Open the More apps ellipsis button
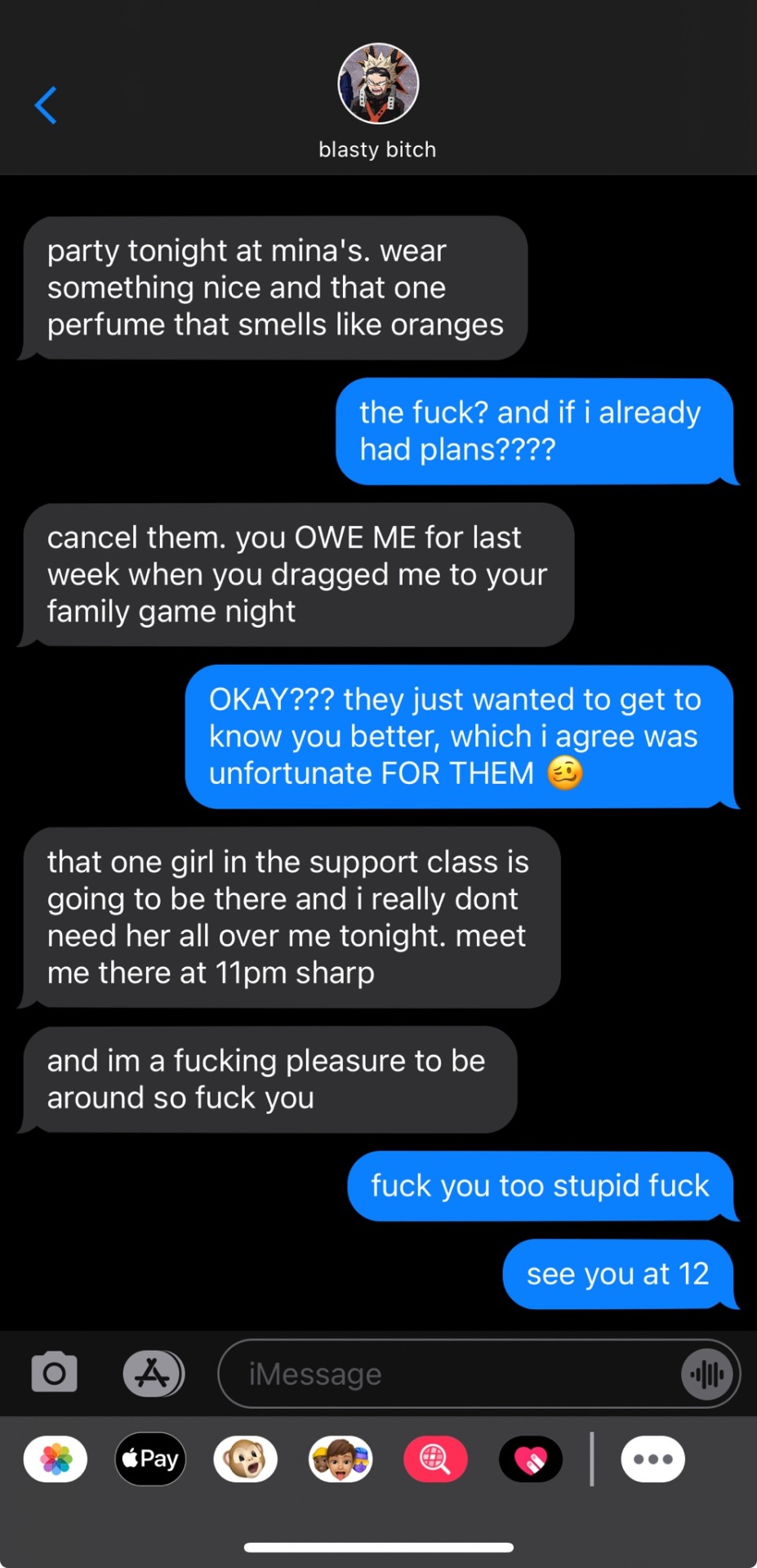Viewport: 757px width, 1568px height. 652,1459
